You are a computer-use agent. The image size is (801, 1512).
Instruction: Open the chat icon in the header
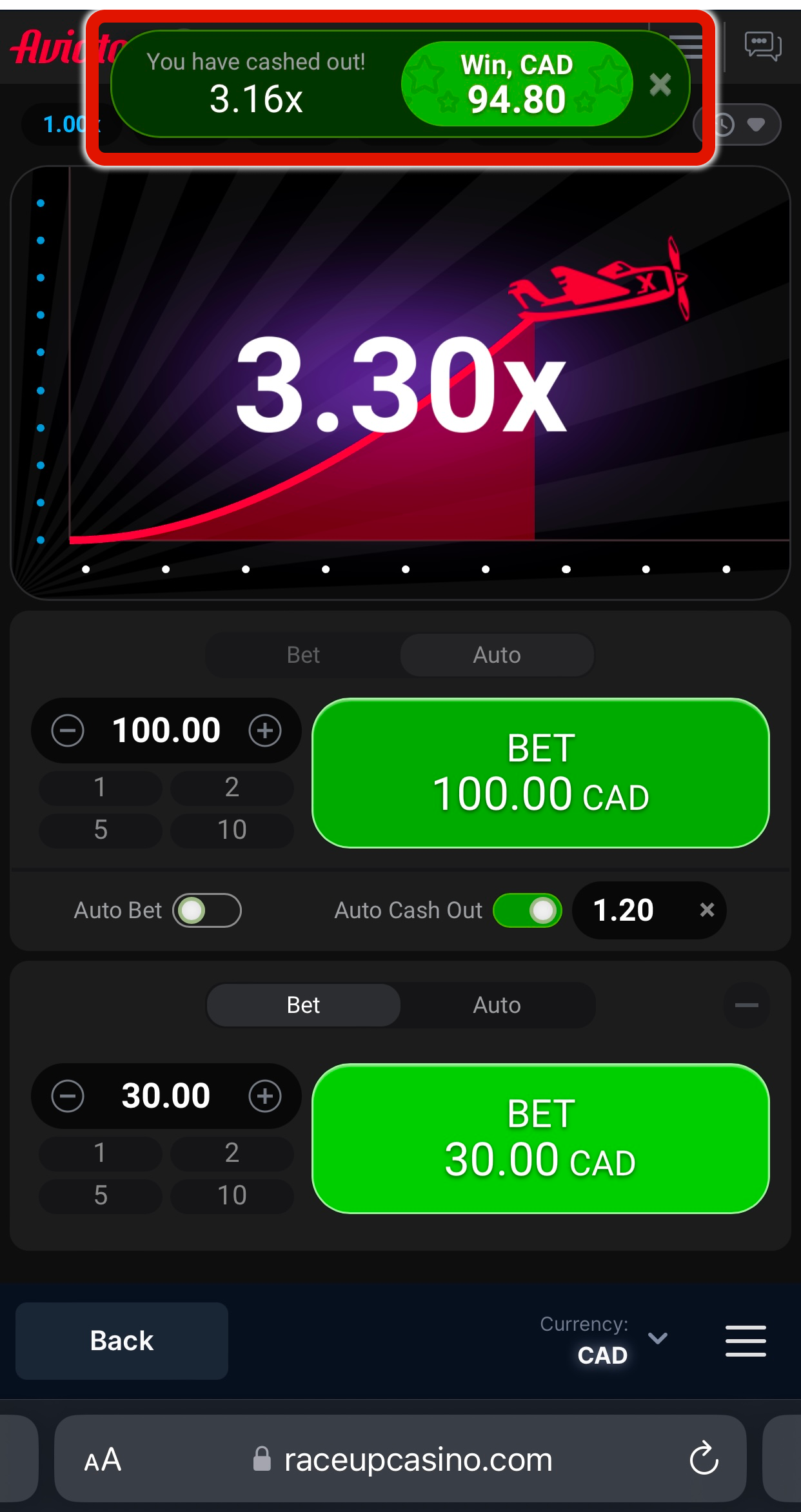coord(762,46)
